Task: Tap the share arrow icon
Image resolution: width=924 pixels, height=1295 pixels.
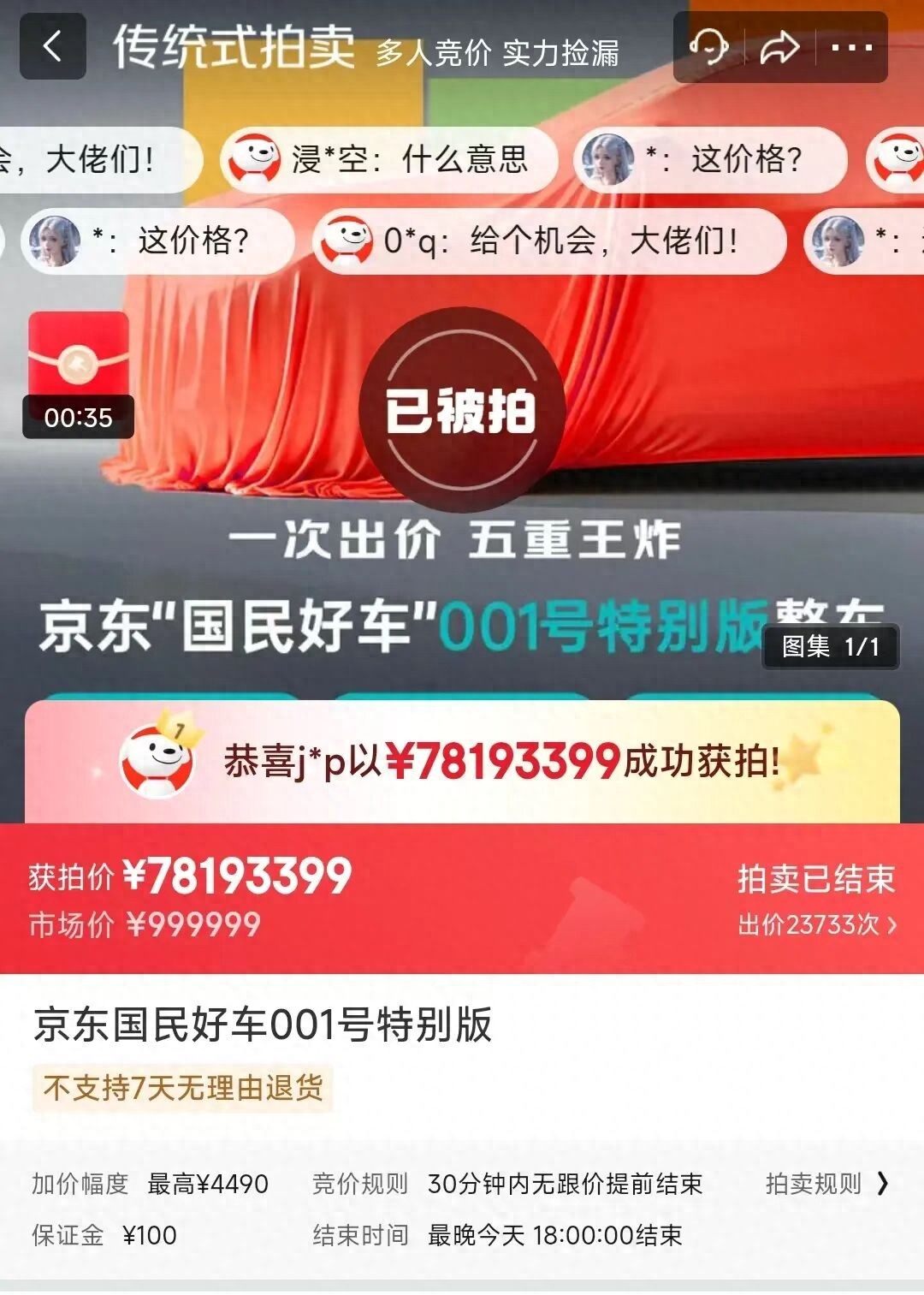Action: (779, 49)
